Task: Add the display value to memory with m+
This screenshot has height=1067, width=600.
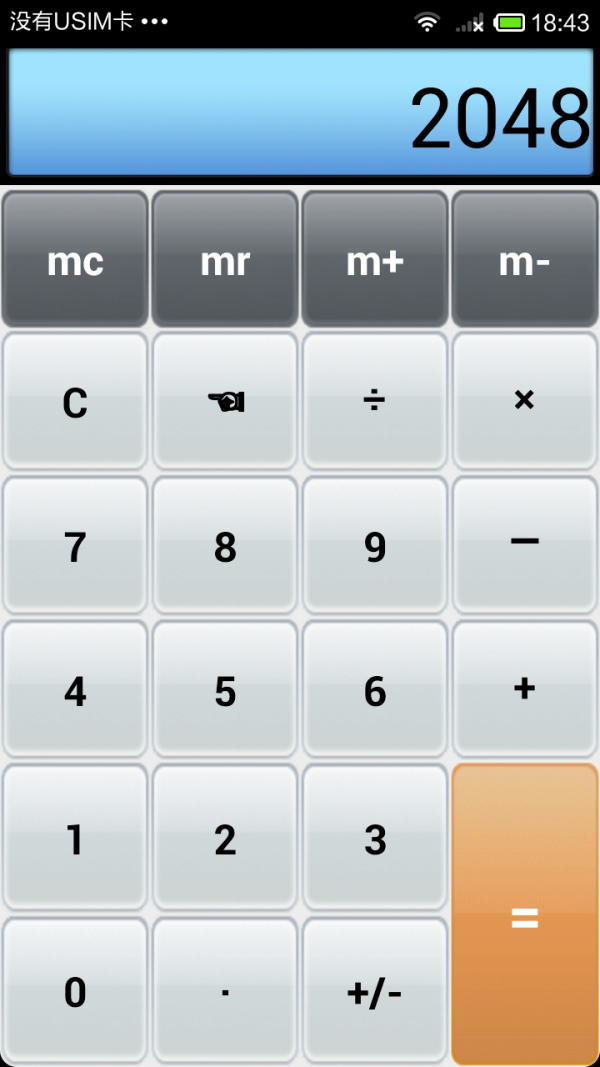Action: [x=375, y=260]
